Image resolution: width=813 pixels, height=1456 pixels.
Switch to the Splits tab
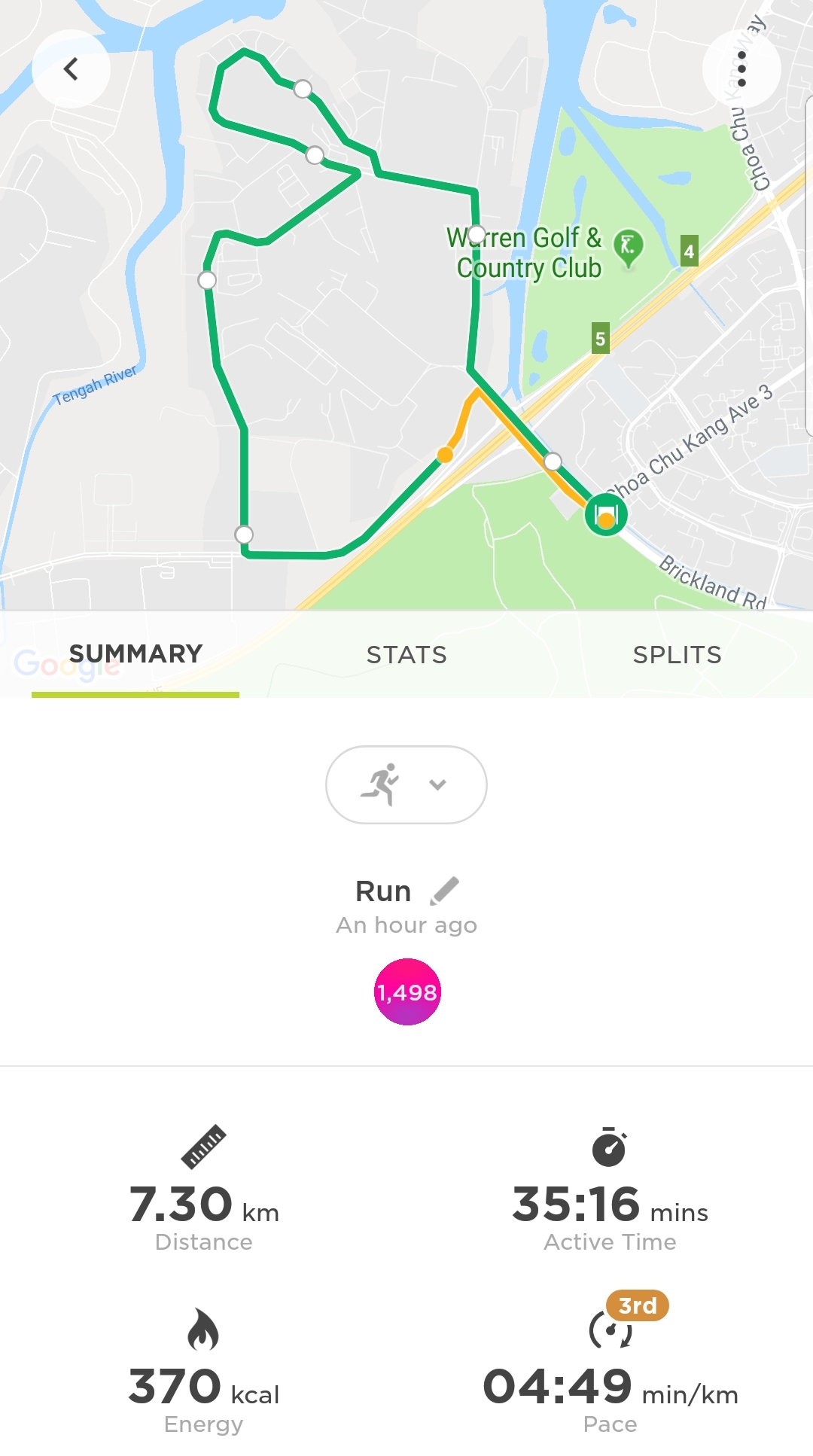(x=677, y=655)
